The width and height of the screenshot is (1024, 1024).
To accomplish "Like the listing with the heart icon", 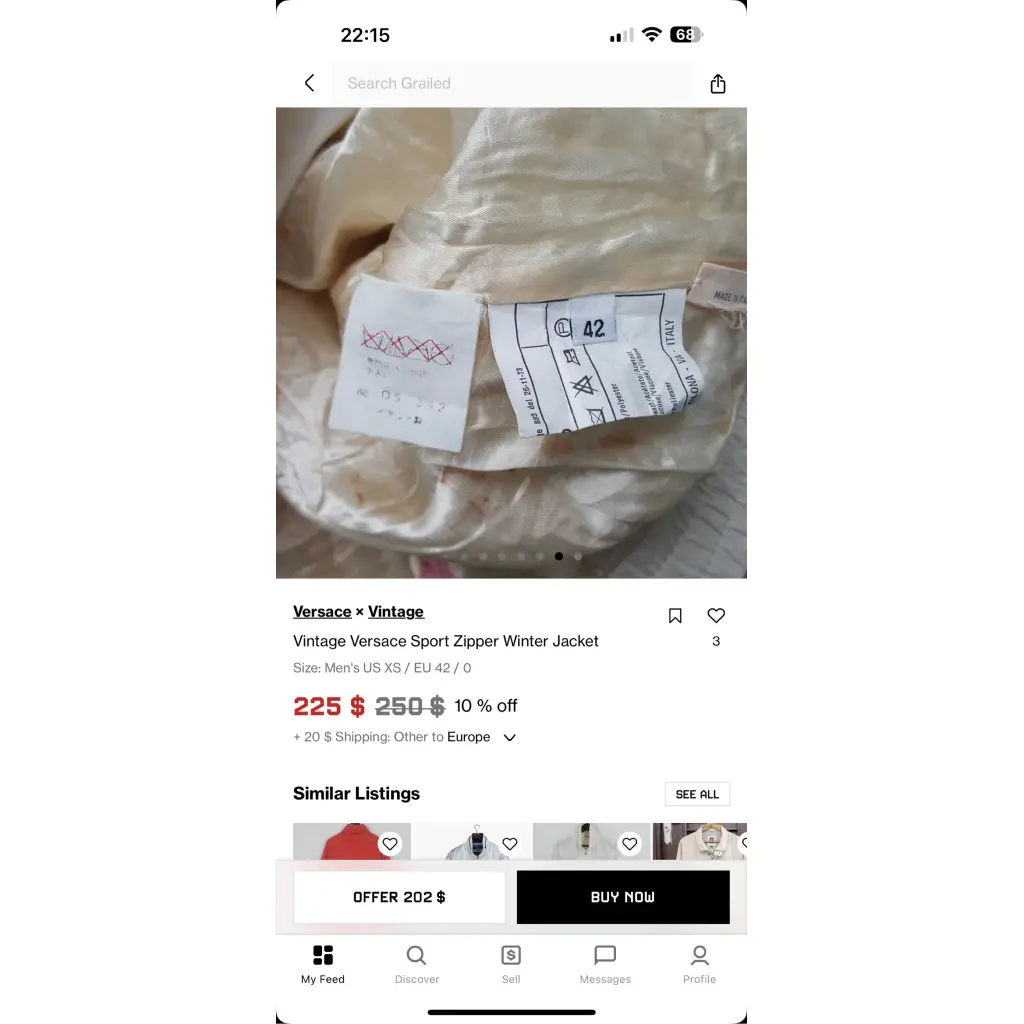I will [x=716, y=616].
